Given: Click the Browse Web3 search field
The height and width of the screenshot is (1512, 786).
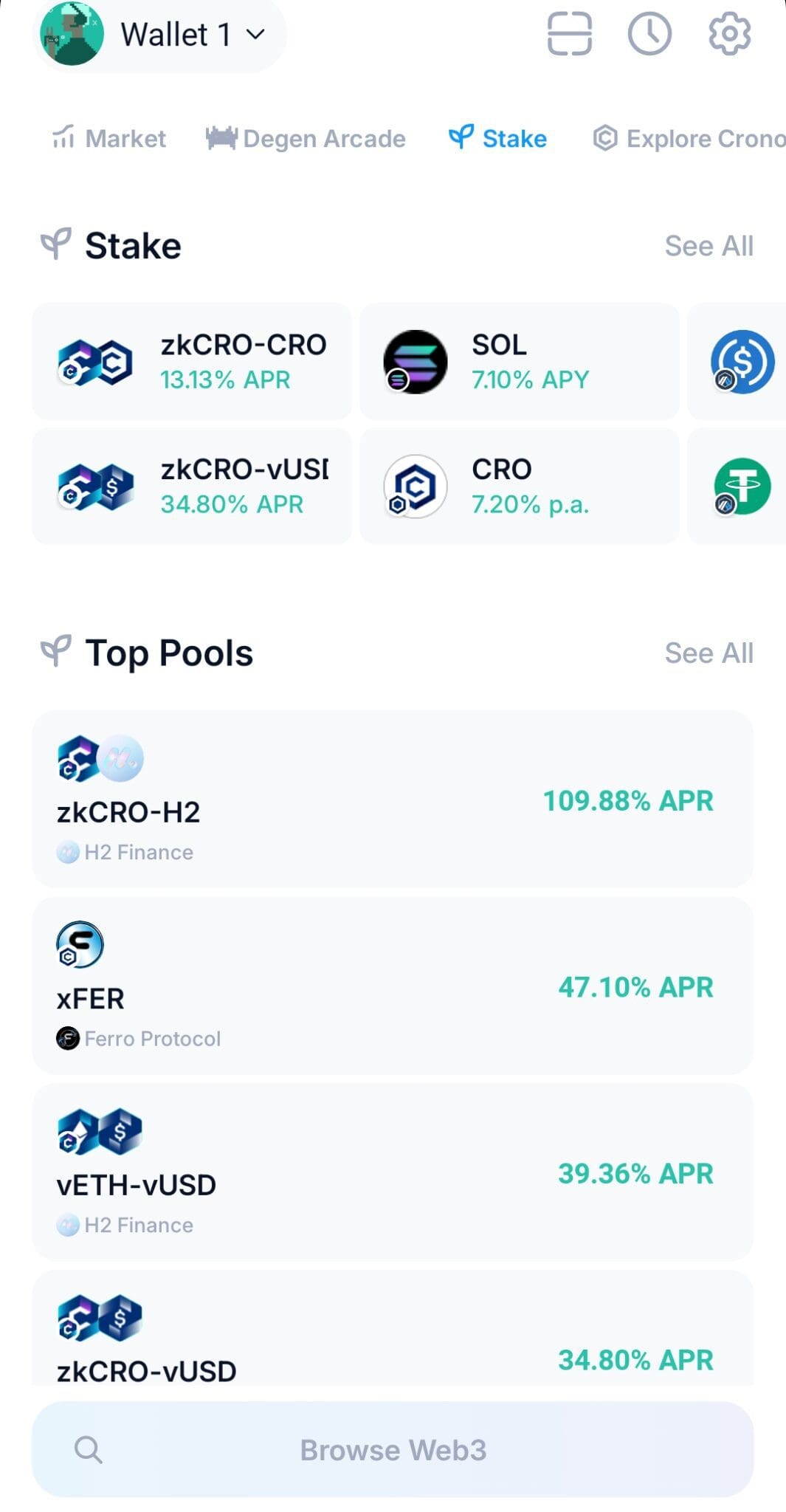Looking at the screenshot, I should pos(393,1449).
